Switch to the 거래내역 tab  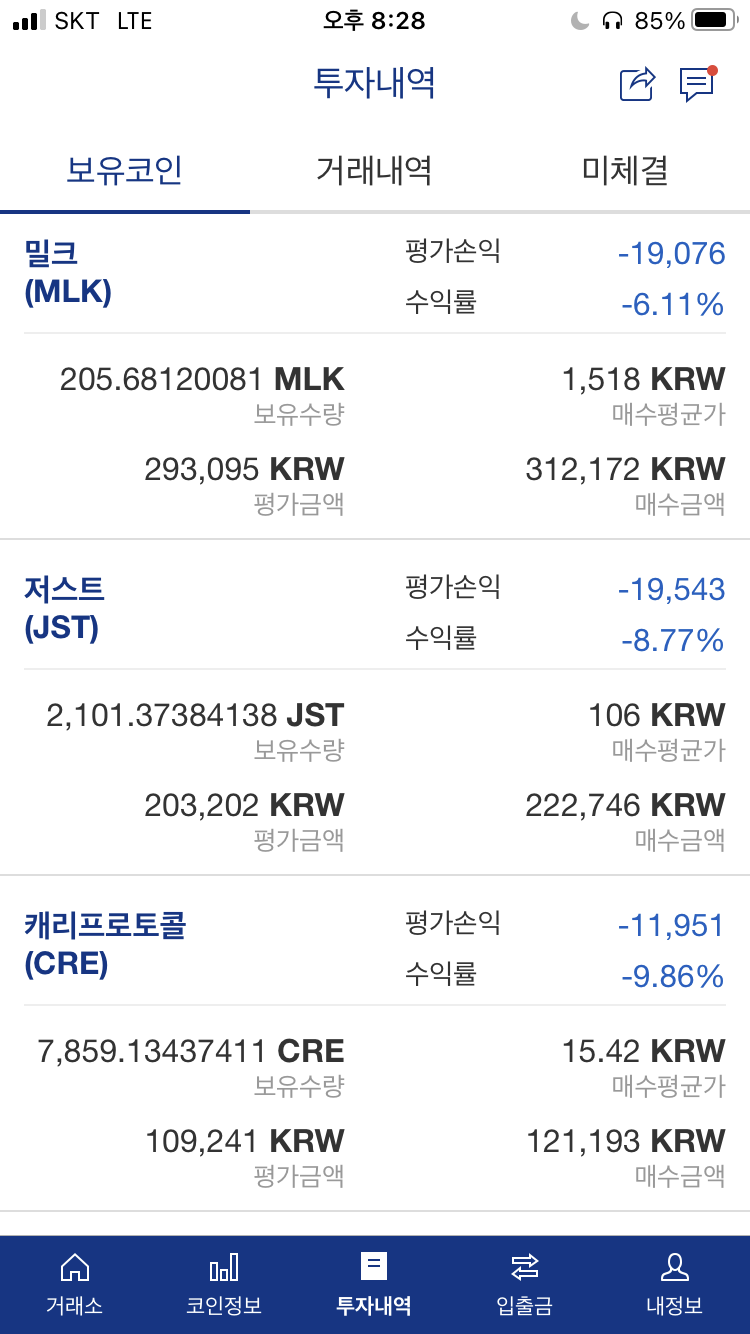click(374, 170)
